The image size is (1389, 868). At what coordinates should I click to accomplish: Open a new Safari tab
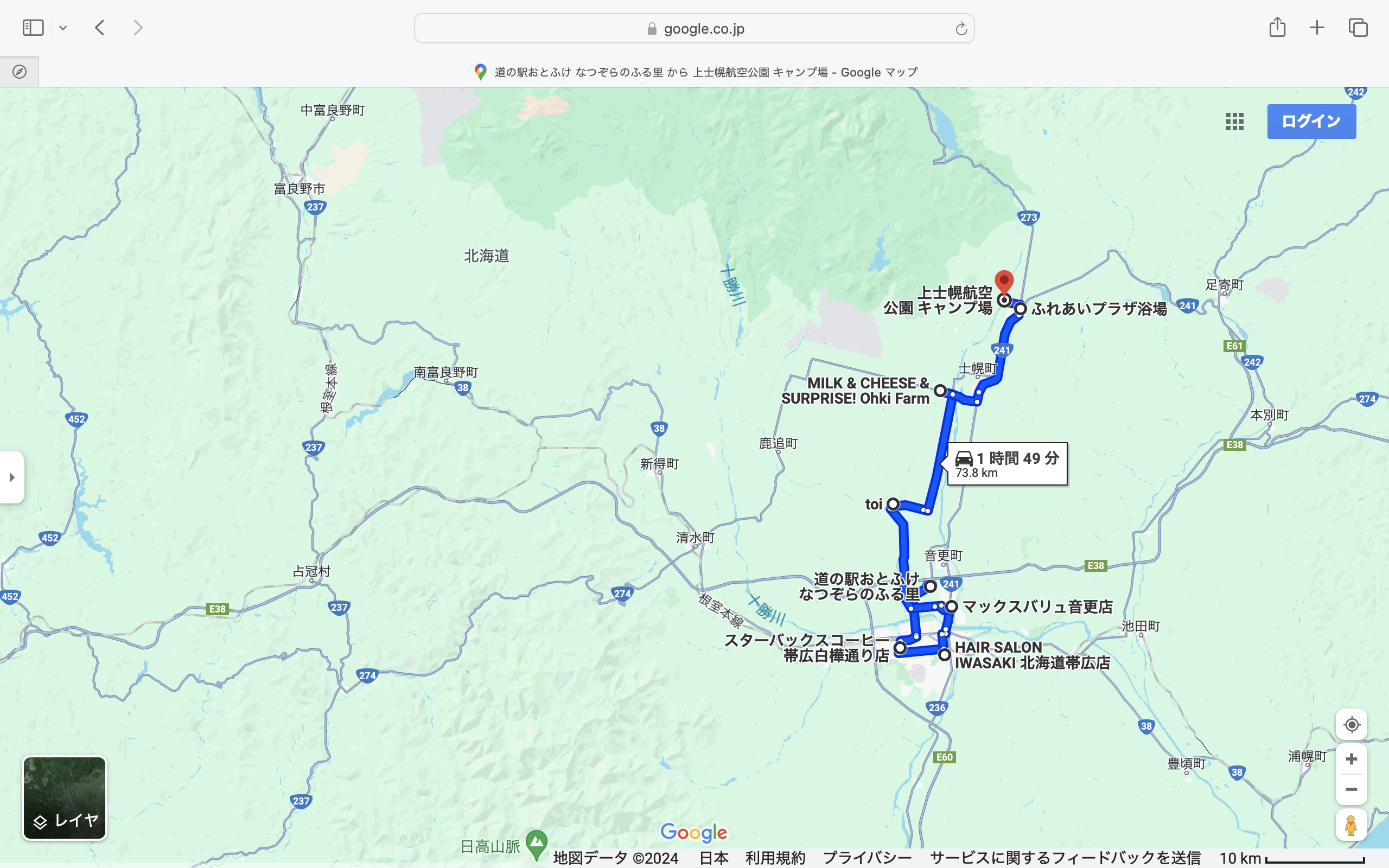point(1317,28)
